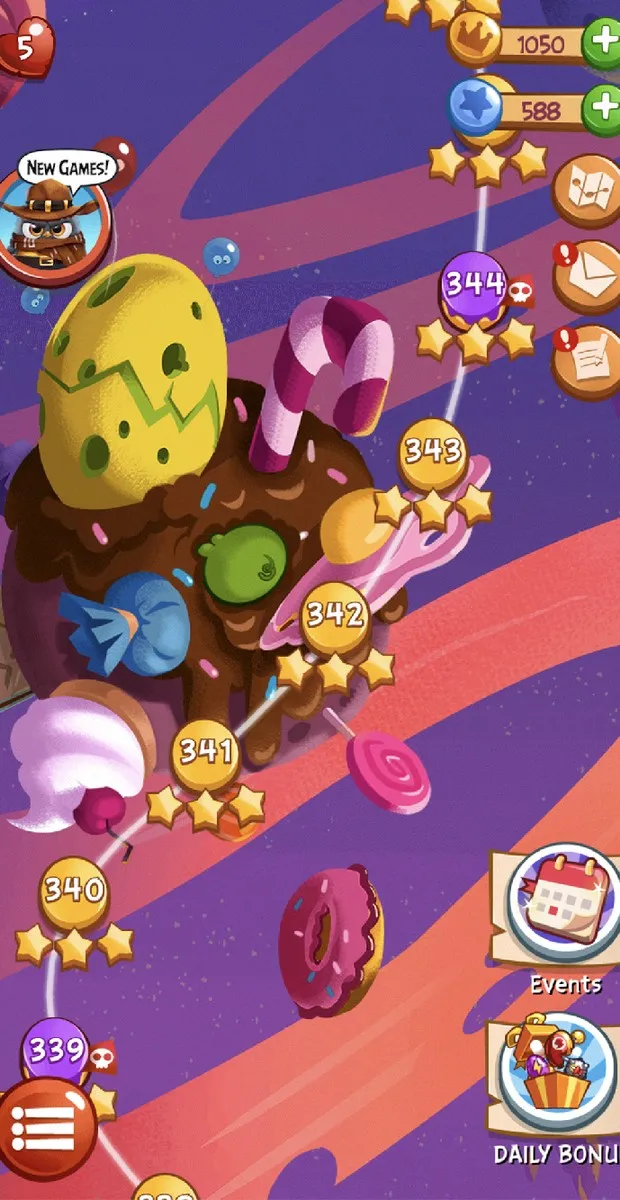Select level 343 on the map
620x1200 pixels.
coord(433,451)
